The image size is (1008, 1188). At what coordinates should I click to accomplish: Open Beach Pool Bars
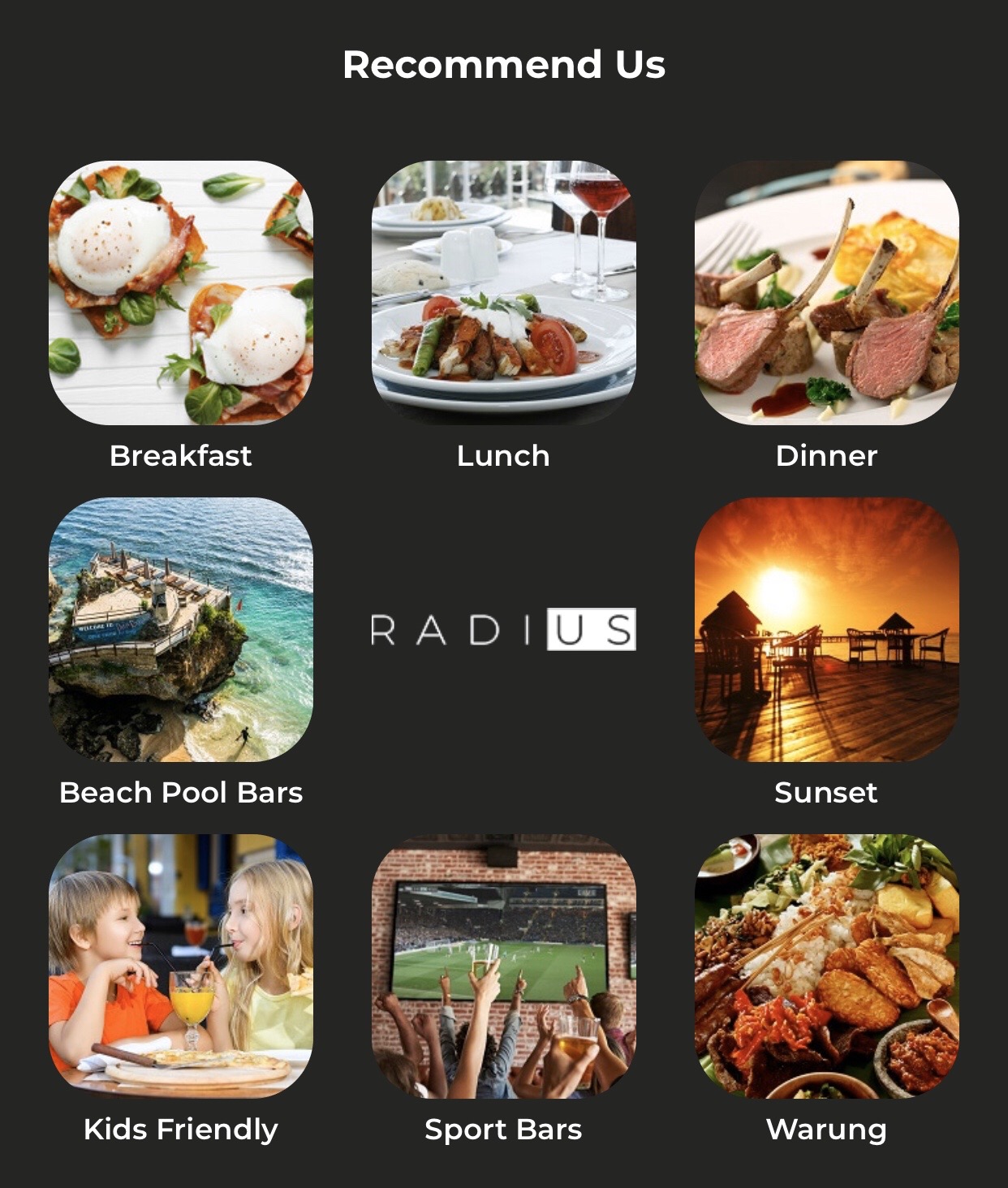tap(180, 630)
